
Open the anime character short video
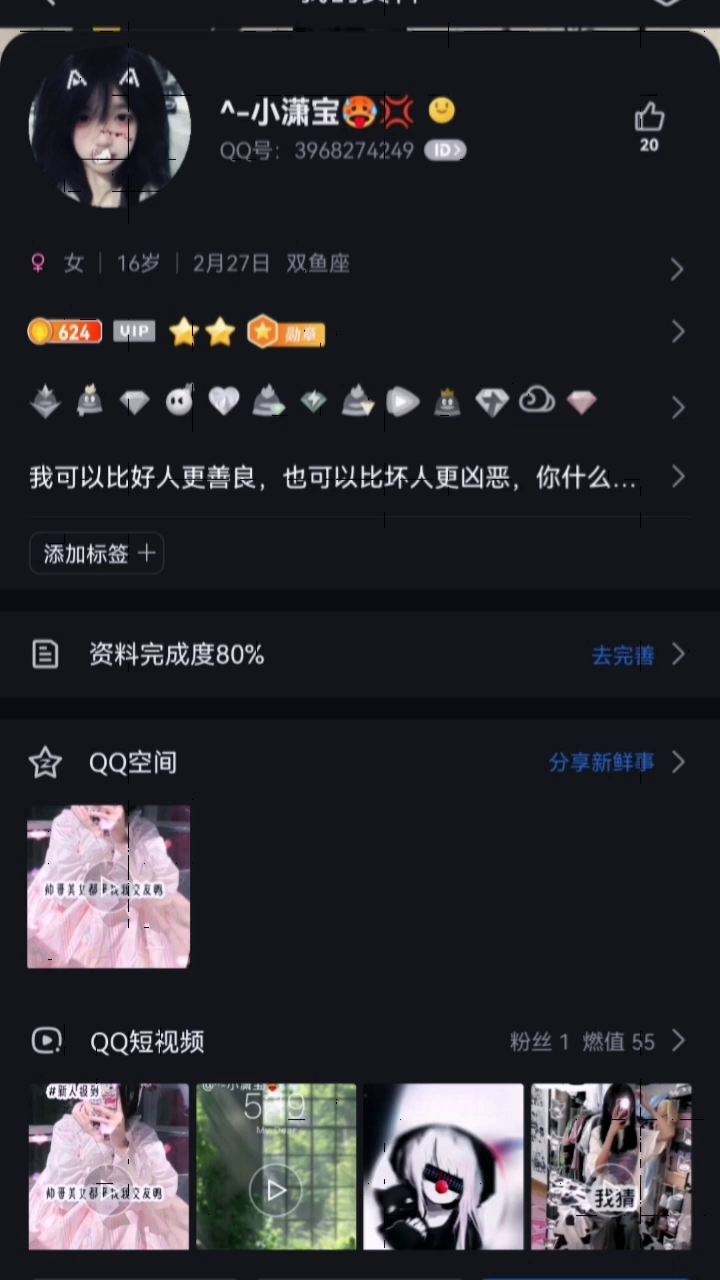[x=443, y=1166]
